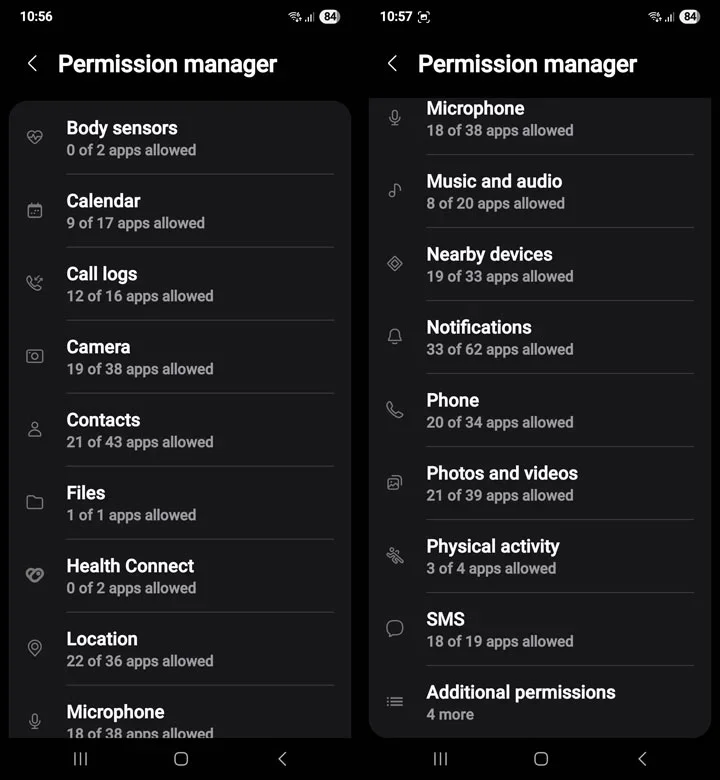Open Files permission
Screen dimensions: 720x780
(x=180, y=503)
